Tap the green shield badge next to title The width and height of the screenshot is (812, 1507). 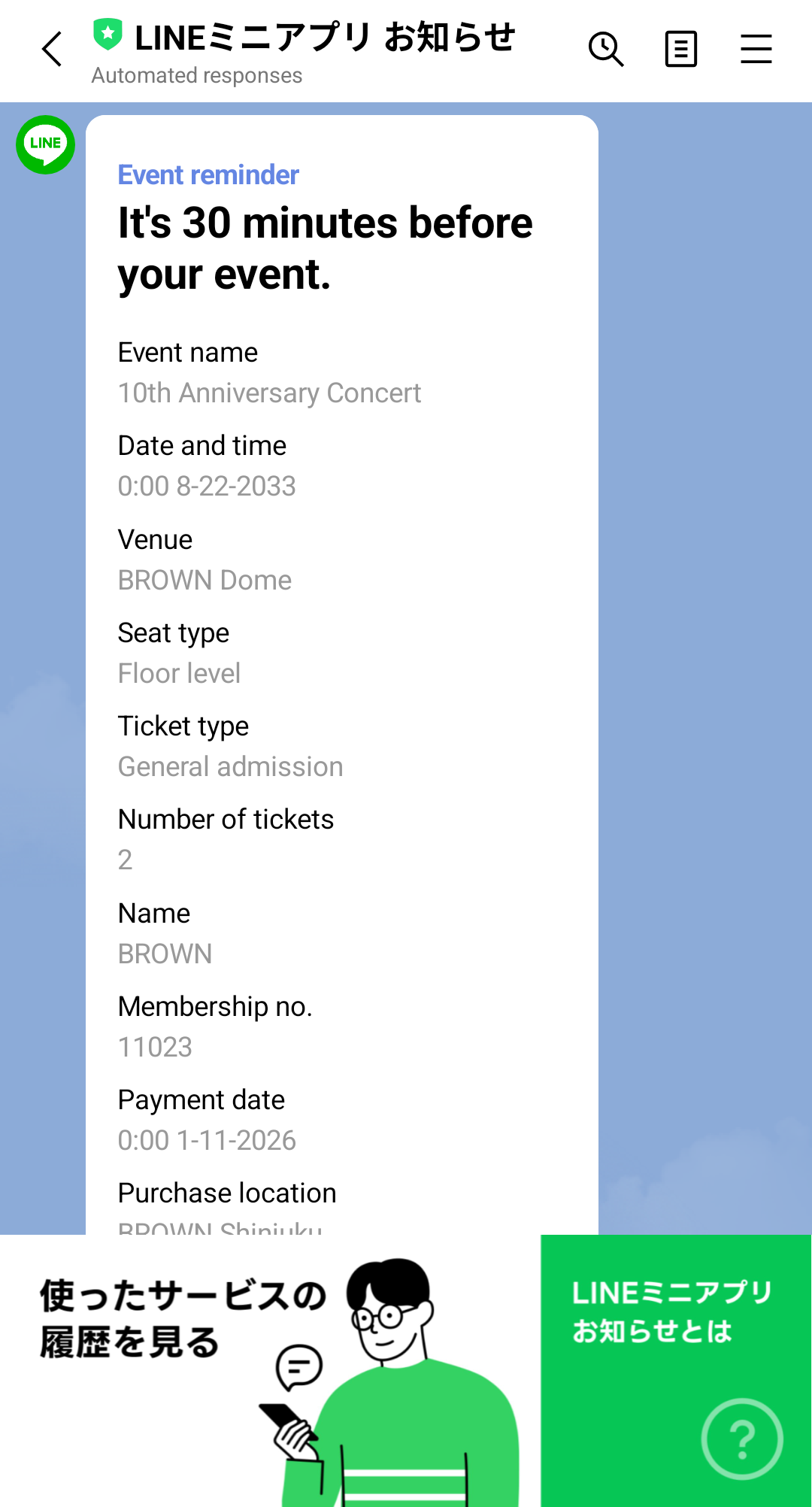pos(108,33)
